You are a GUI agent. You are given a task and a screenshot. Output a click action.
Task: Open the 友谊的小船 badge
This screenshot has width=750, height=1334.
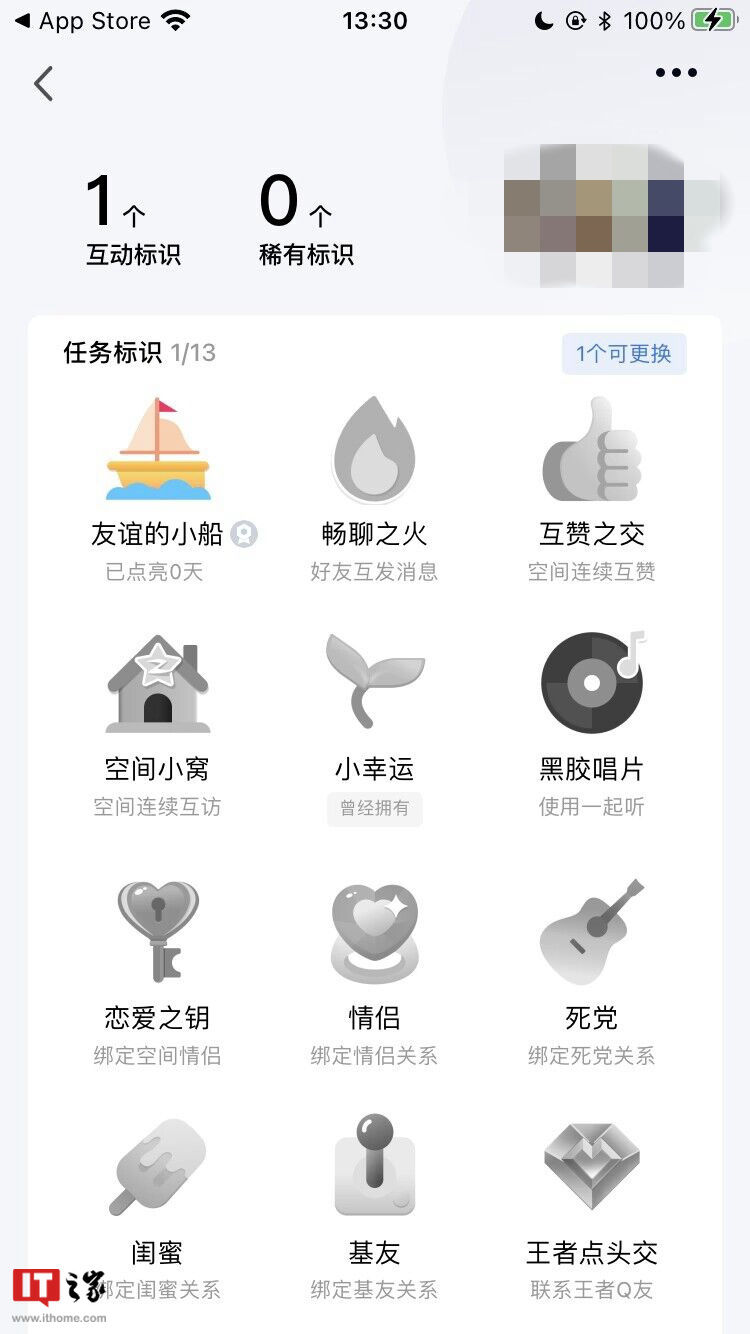tap(158, 448)
